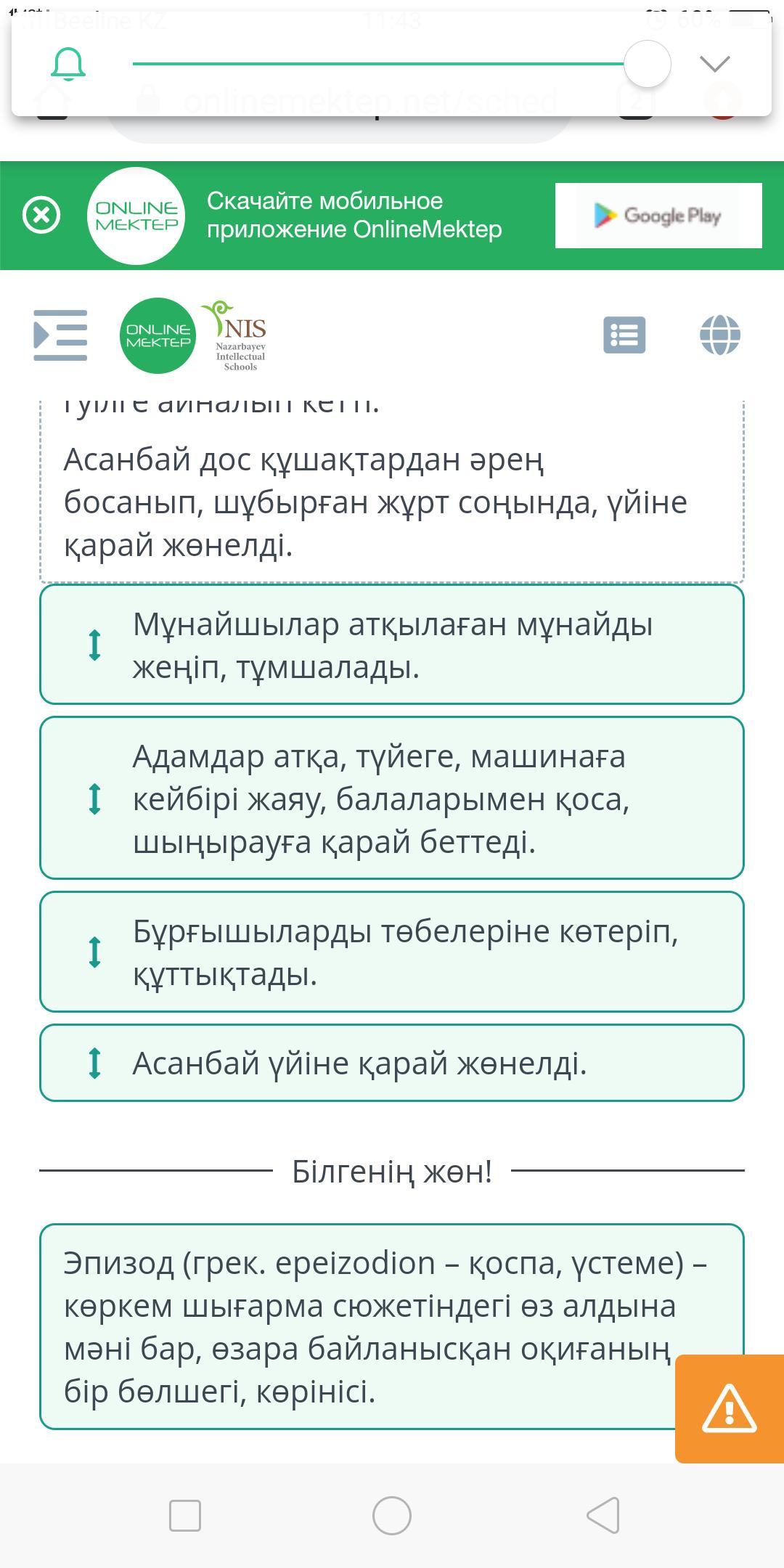Select the card 'Мұнайшылар атқылаған мұнайды жеңіп'

tap(392, 645)
